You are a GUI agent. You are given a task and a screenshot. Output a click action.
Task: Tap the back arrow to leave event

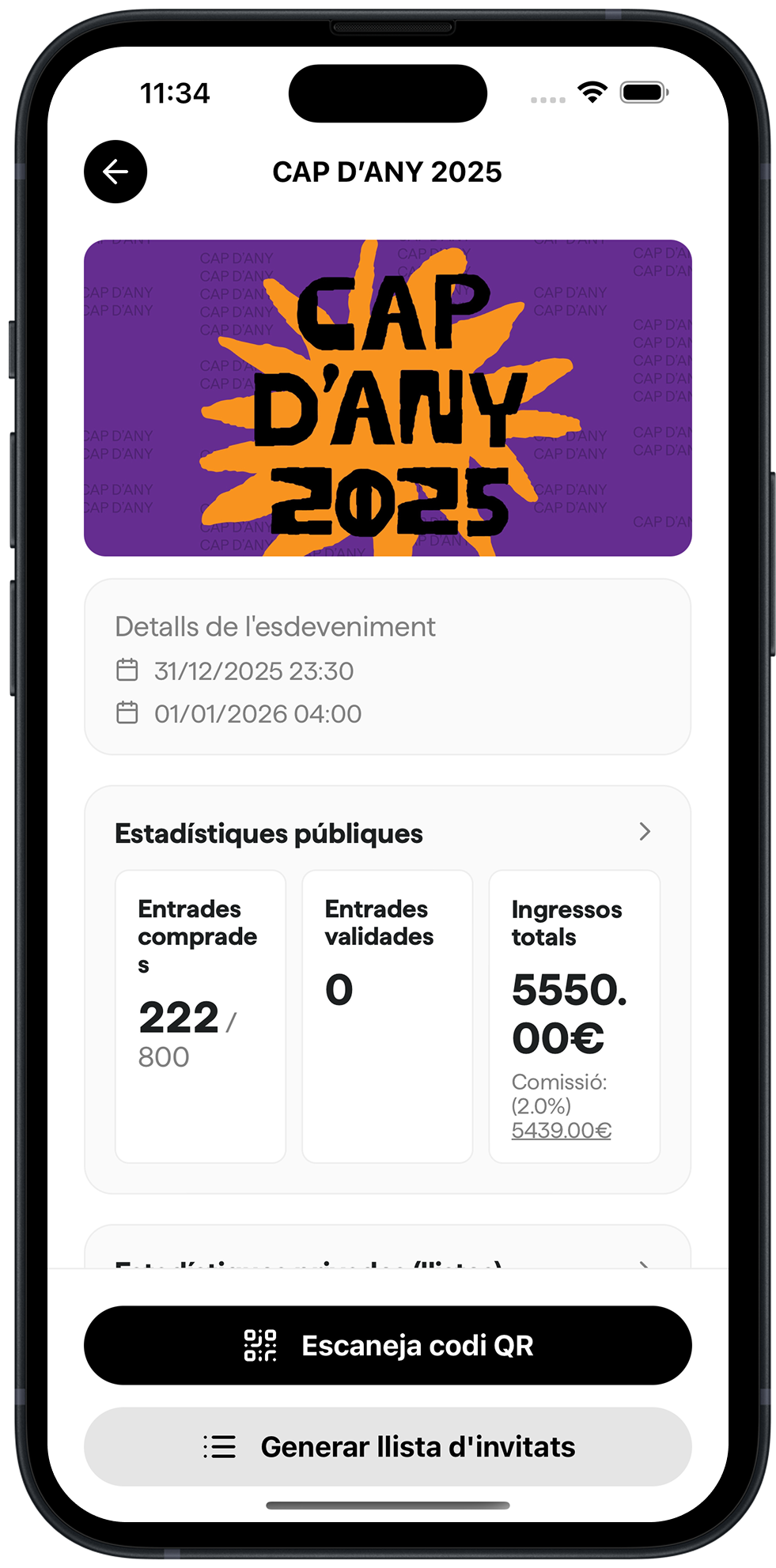[x=115, y=172]
